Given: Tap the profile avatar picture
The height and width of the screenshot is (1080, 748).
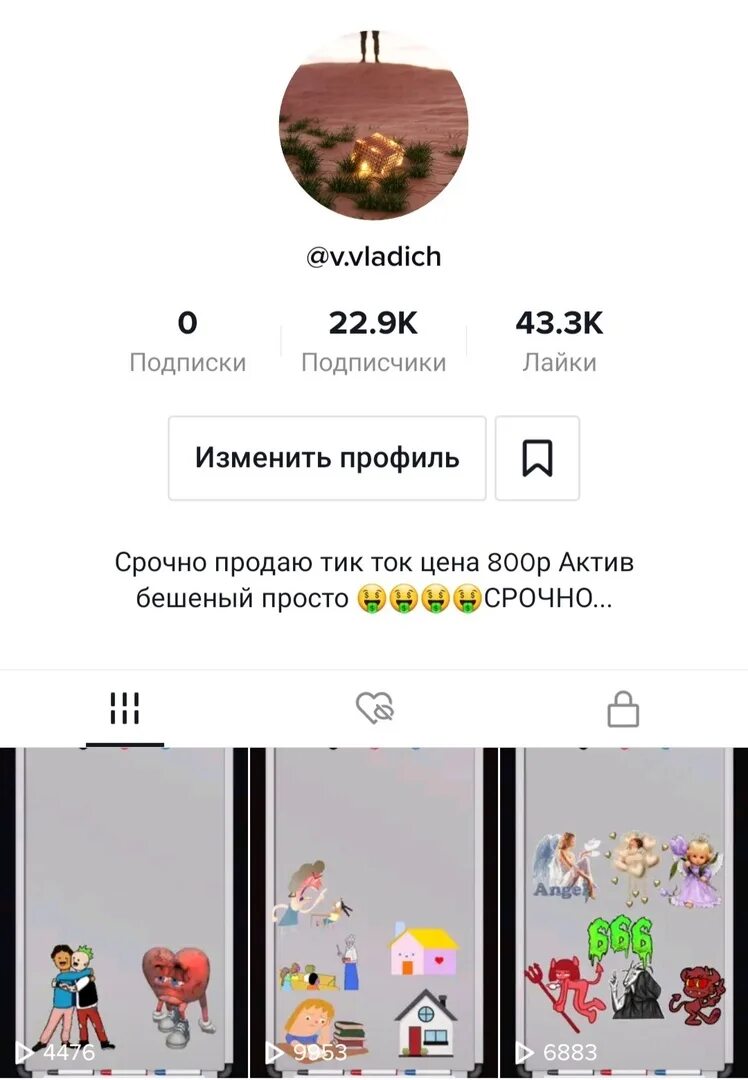Looking at the screenshot, I should click(373, 125).
